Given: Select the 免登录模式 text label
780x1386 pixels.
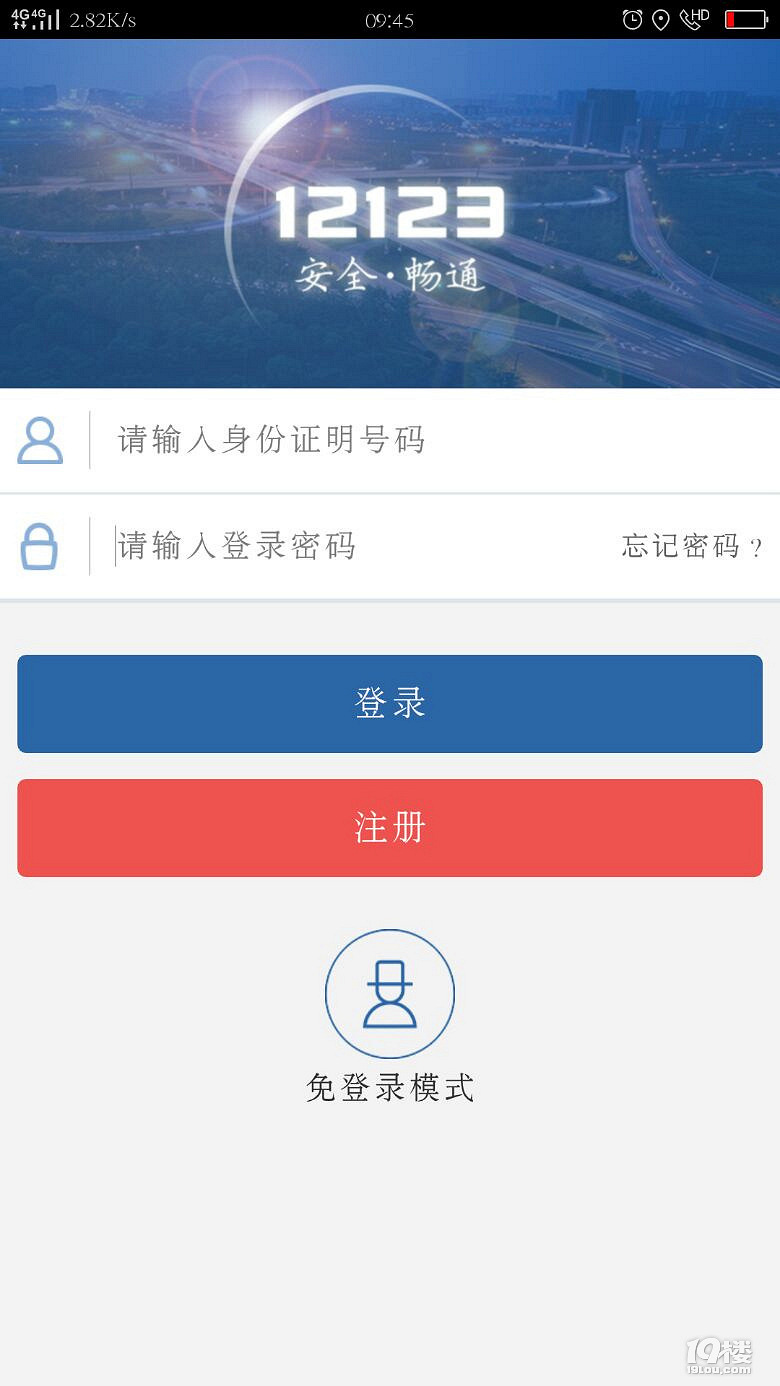Looking at the screenshot, I should (390, 1086).
